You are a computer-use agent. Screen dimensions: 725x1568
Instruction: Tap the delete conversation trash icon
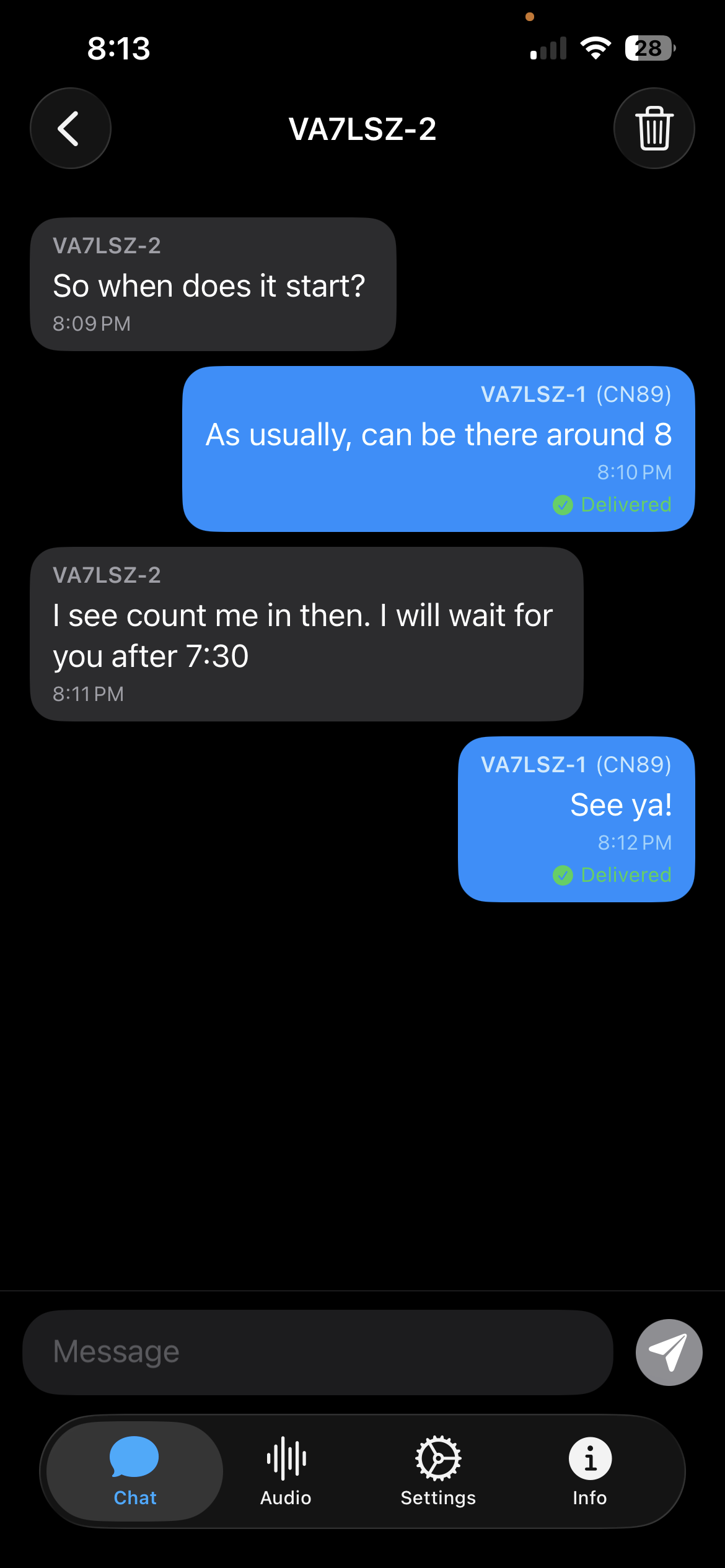tap(654, 128)
